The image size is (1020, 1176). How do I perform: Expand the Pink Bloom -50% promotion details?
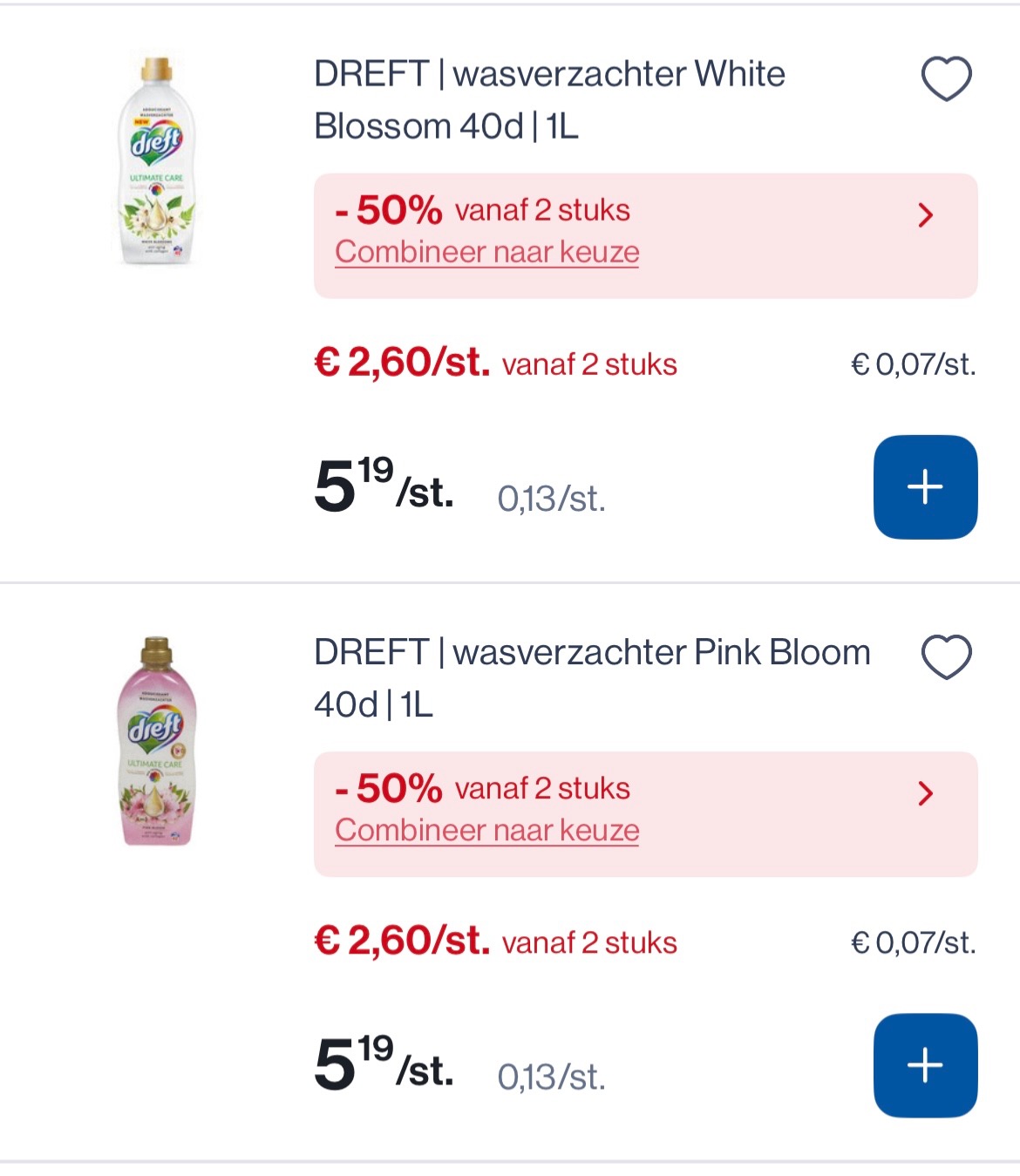(x=926, y=793)
